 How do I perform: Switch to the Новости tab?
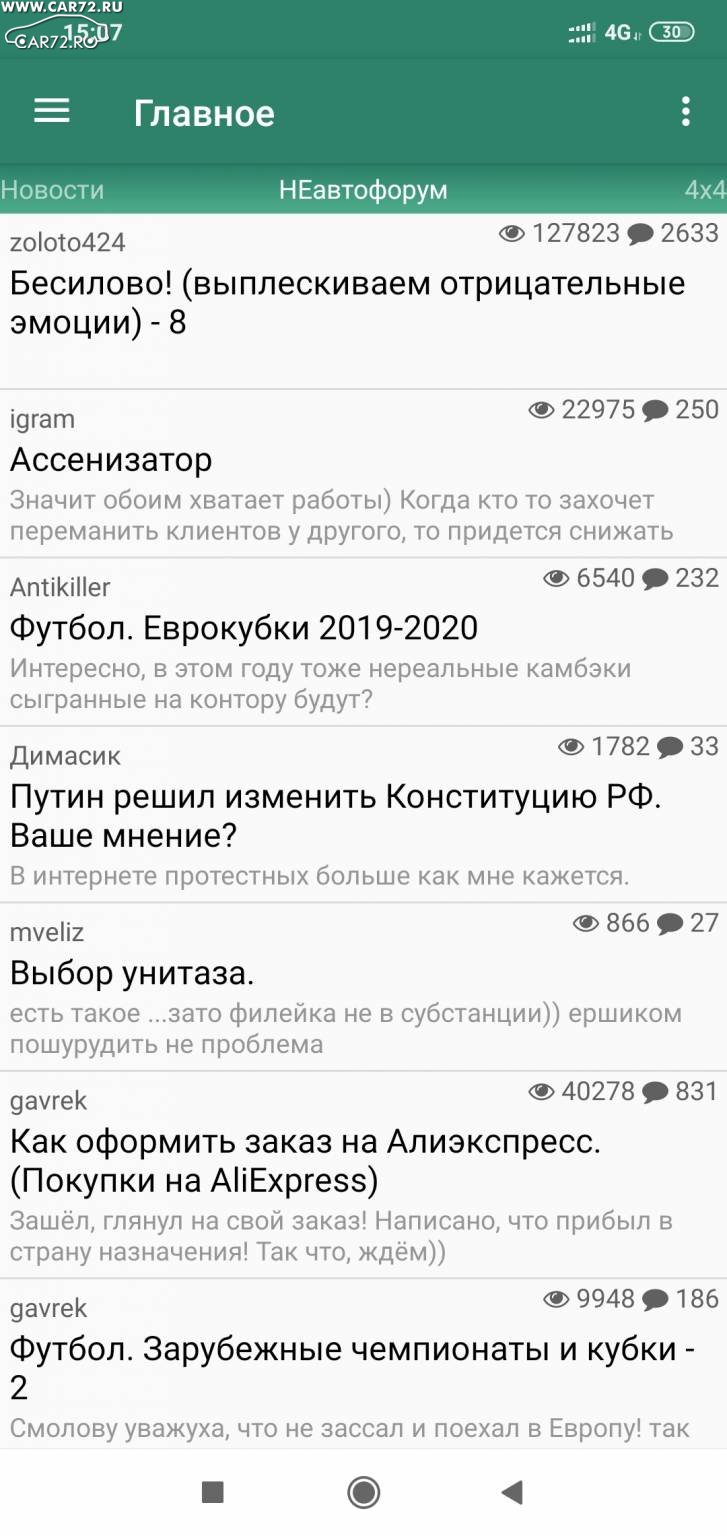(x=52, y=190)
